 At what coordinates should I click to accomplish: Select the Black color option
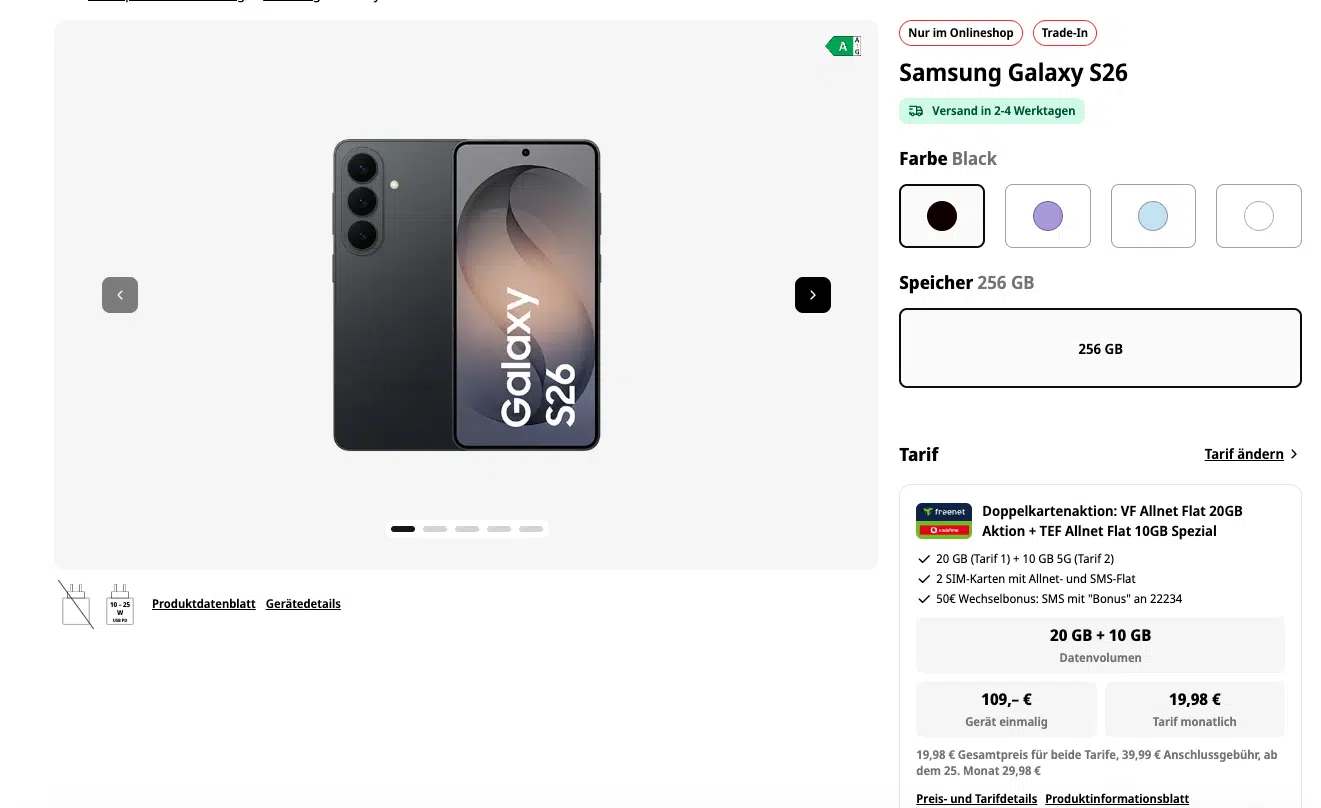[941, 216]
